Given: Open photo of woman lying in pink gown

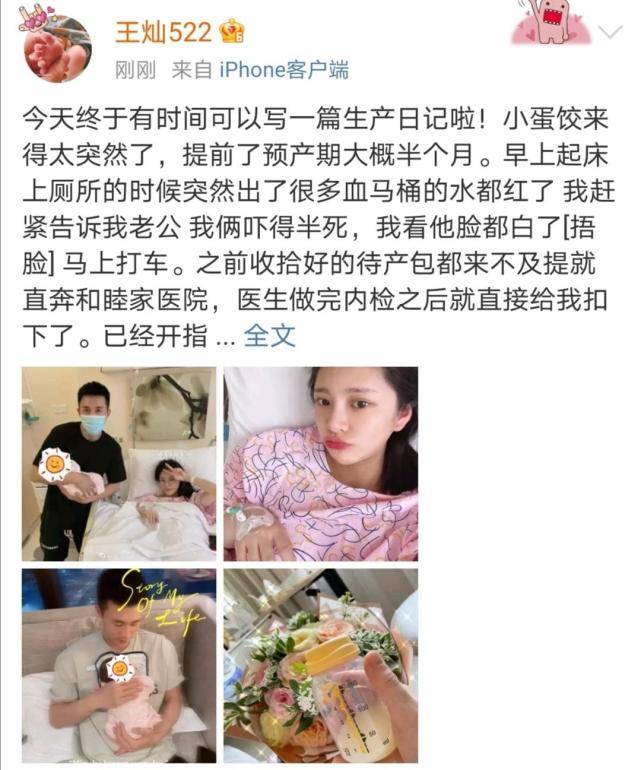Looking at the screenshot, I should point(320,464).
